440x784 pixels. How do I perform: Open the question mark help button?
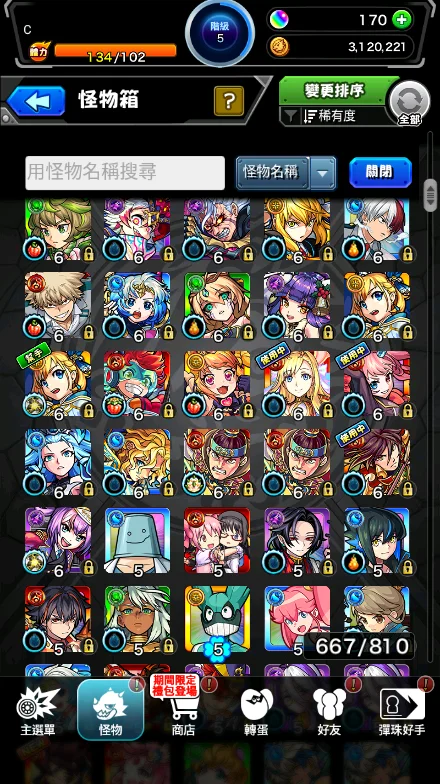coord(228,100)
